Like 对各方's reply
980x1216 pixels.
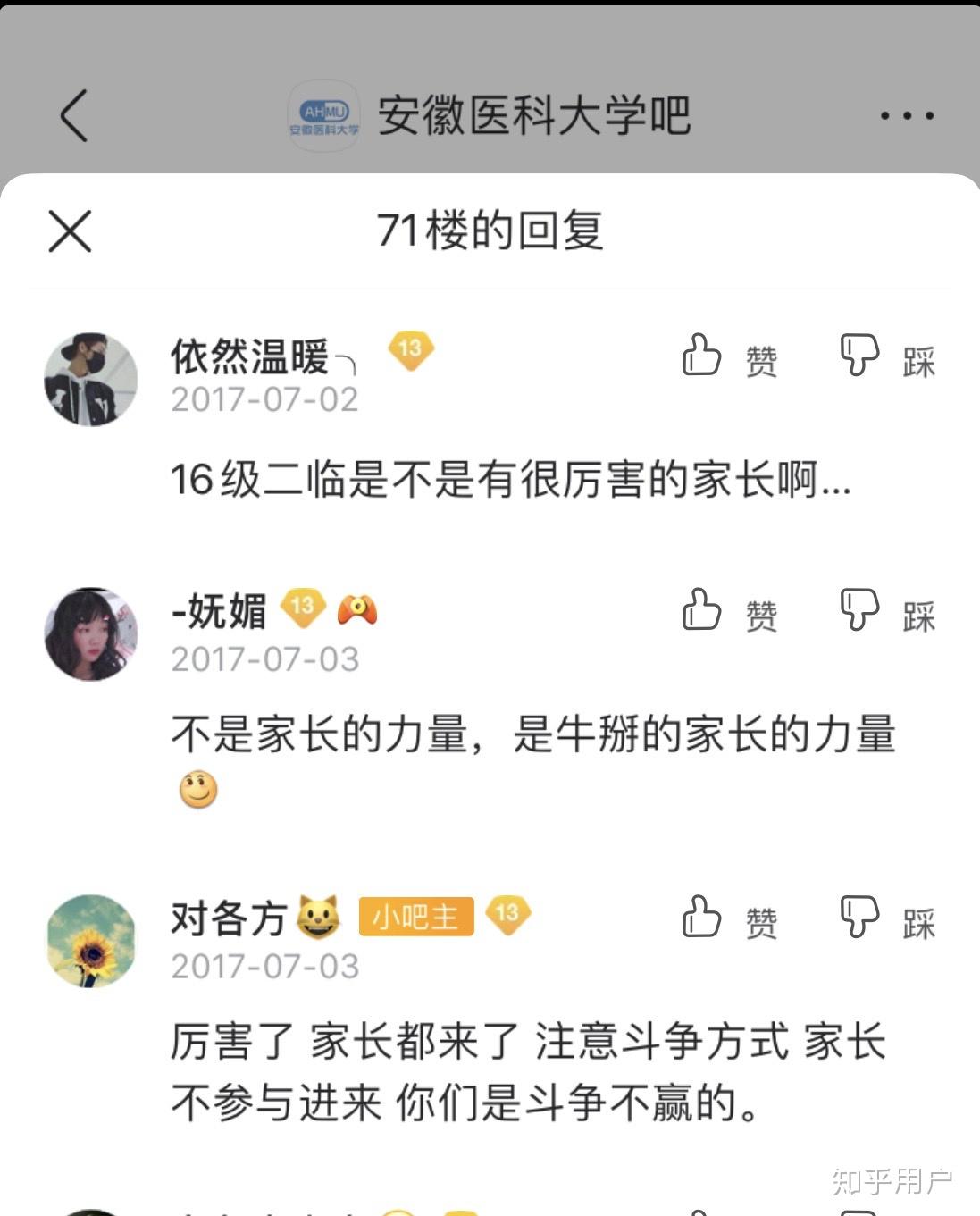(702, 918)
